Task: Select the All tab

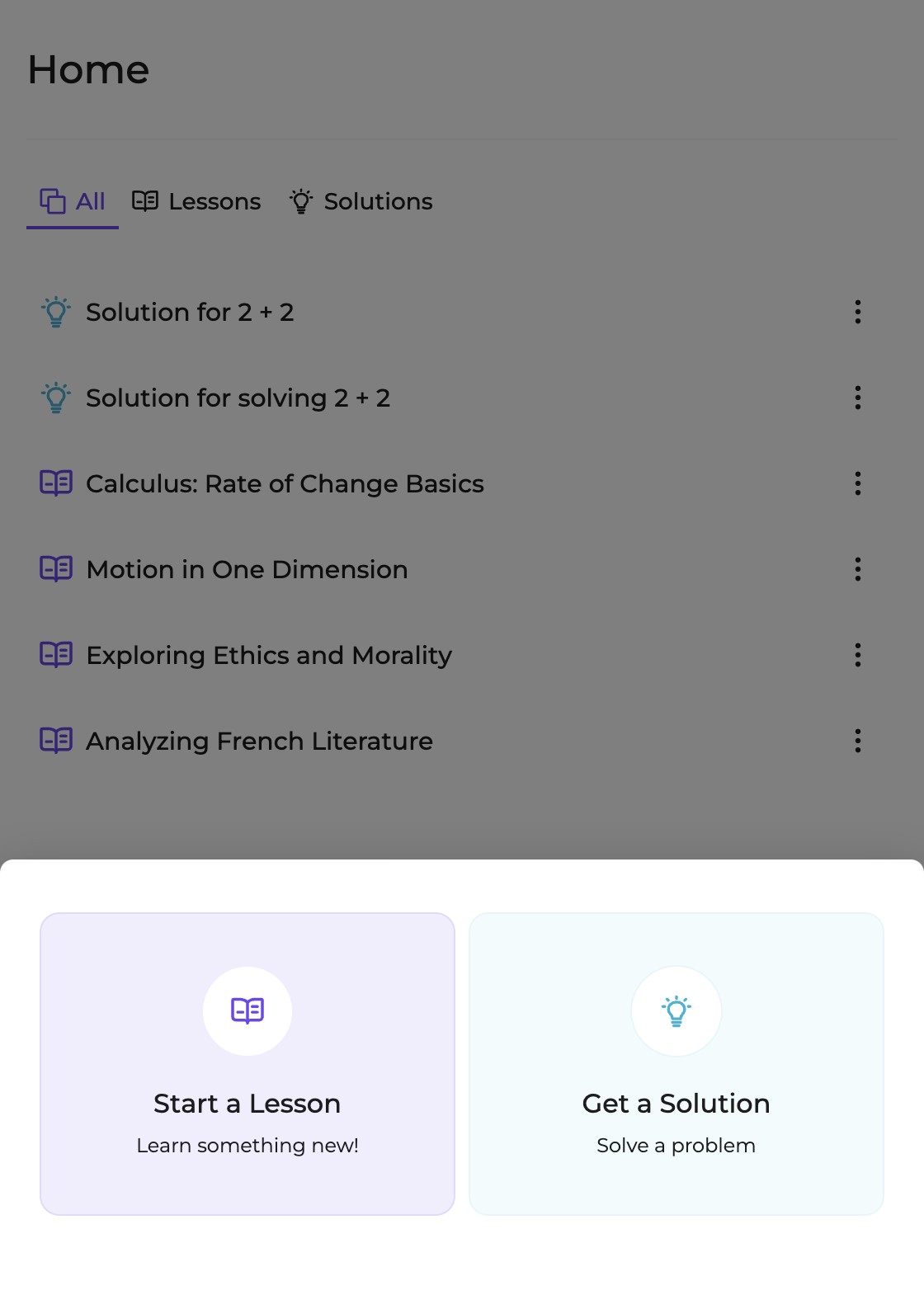Action: pos(73,202)
